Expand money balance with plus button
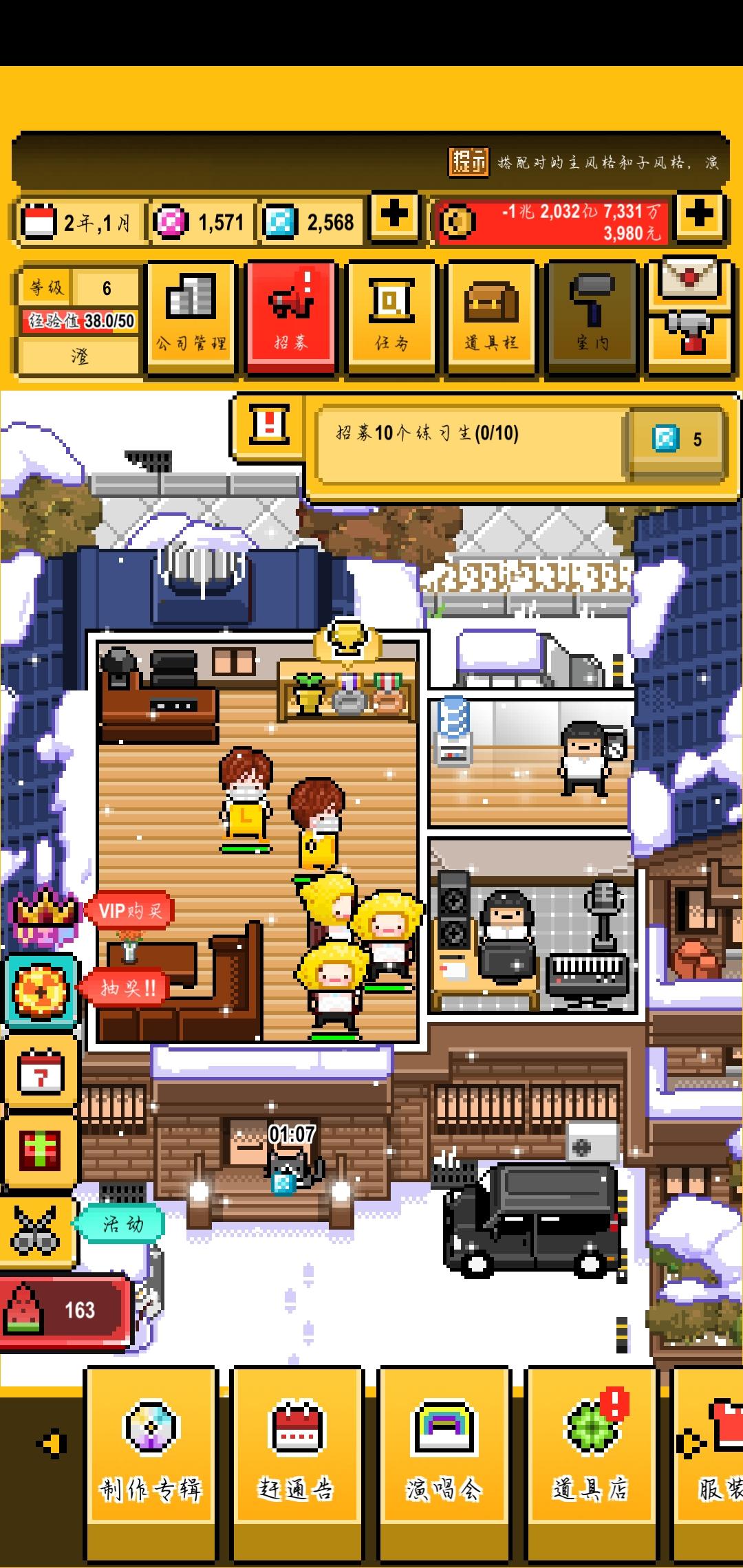 click(x=700, y=221)
